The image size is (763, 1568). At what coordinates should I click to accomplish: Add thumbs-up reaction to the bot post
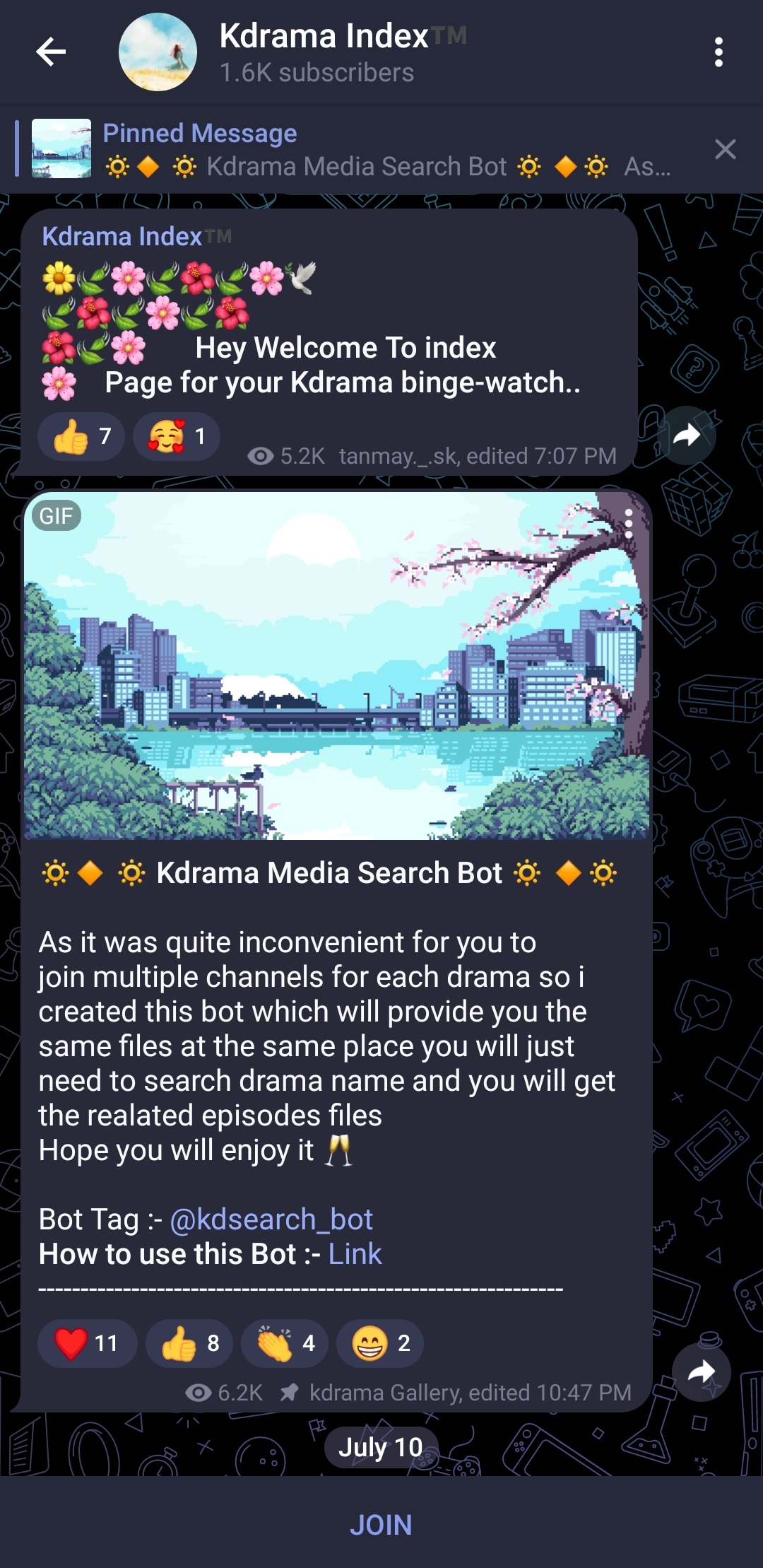(x=189, y=1343)
